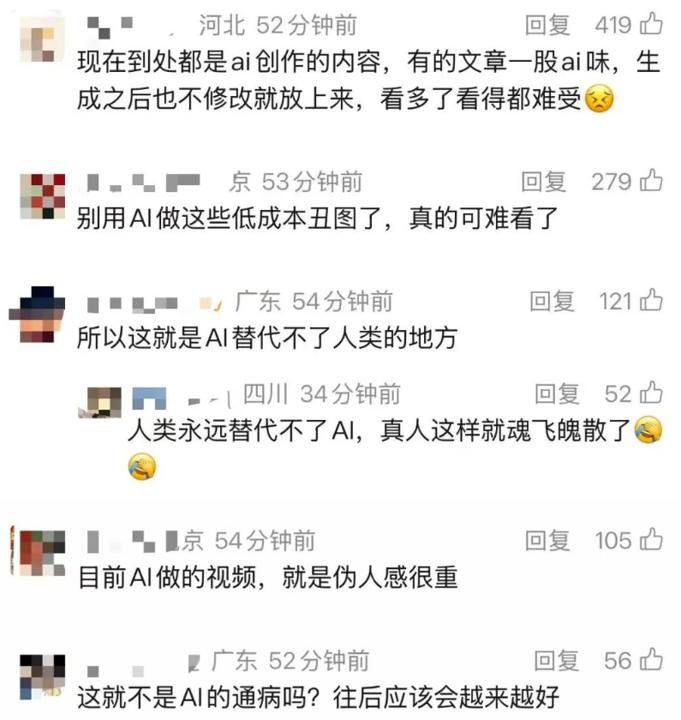Like the comment about low-cost ugly AI images
681x720 pixels.
click(x=650, y=181)
